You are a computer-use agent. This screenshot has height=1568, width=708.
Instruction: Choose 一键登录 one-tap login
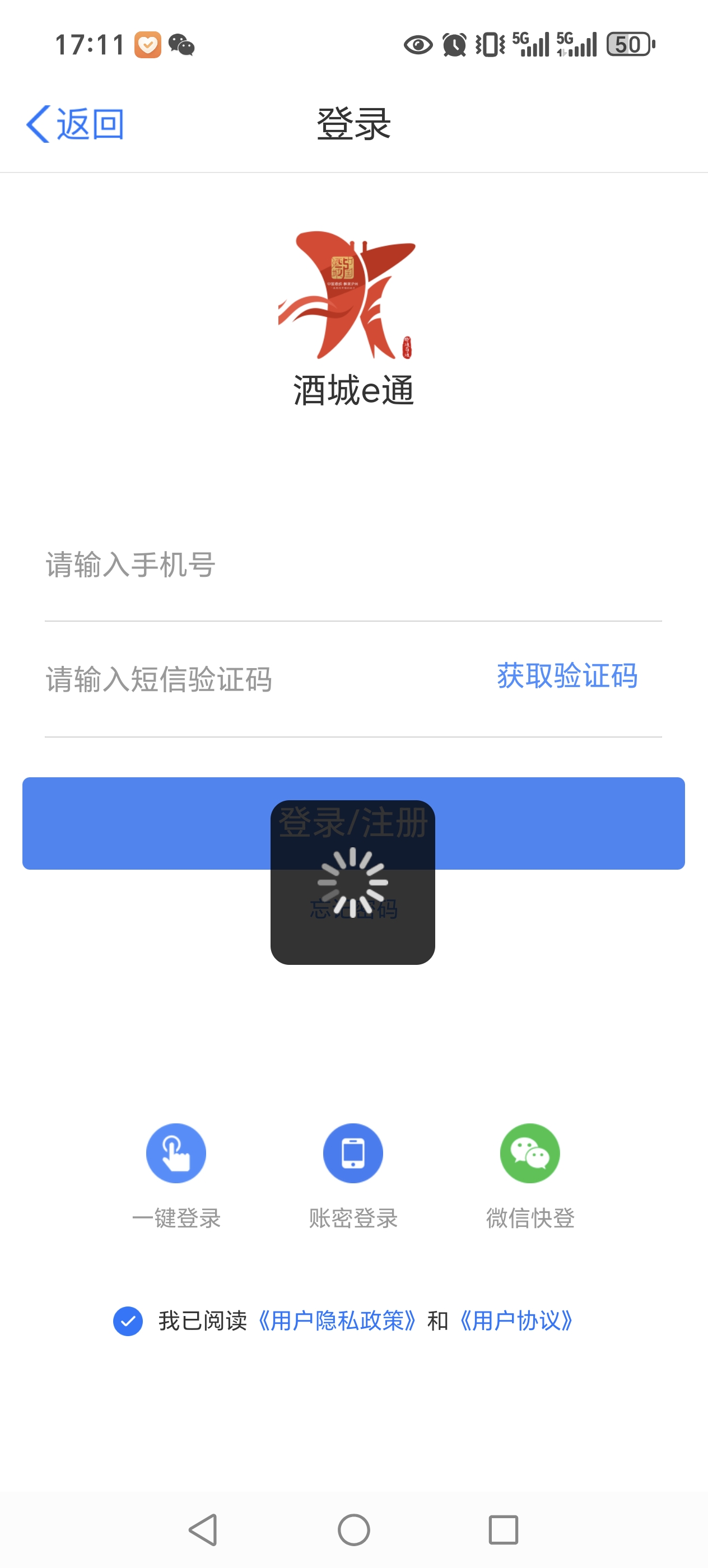(x=176, y=1154)
